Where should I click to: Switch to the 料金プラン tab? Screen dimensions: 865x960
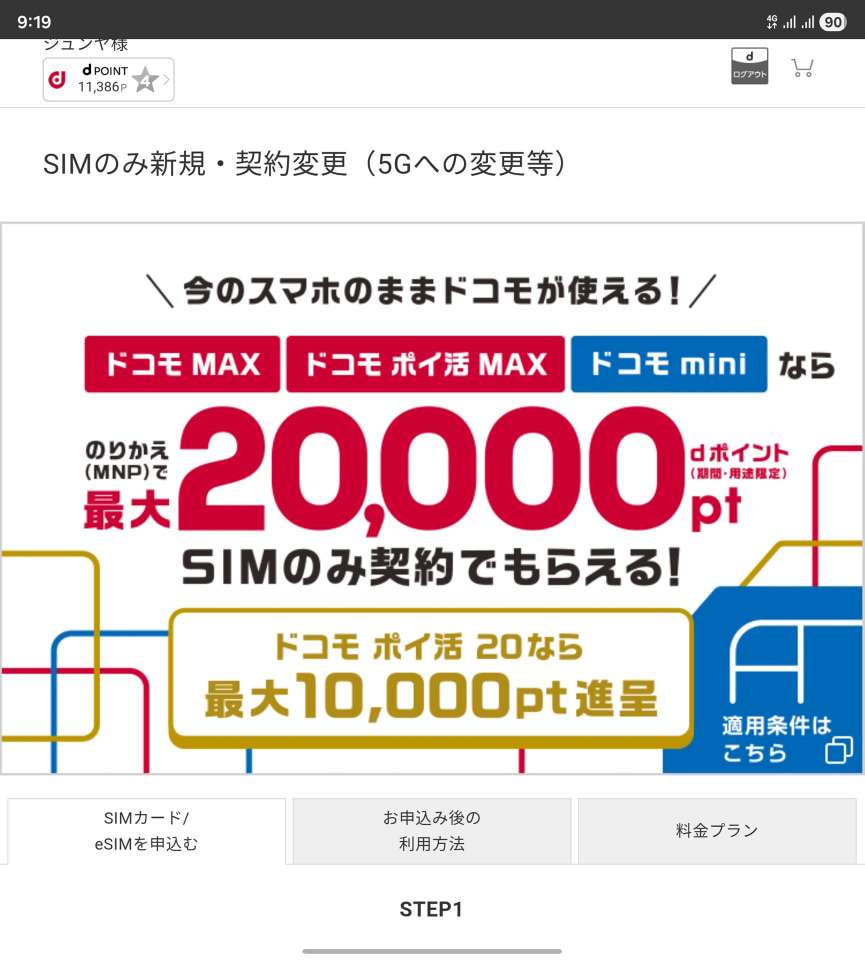click(x=717, y=831)
